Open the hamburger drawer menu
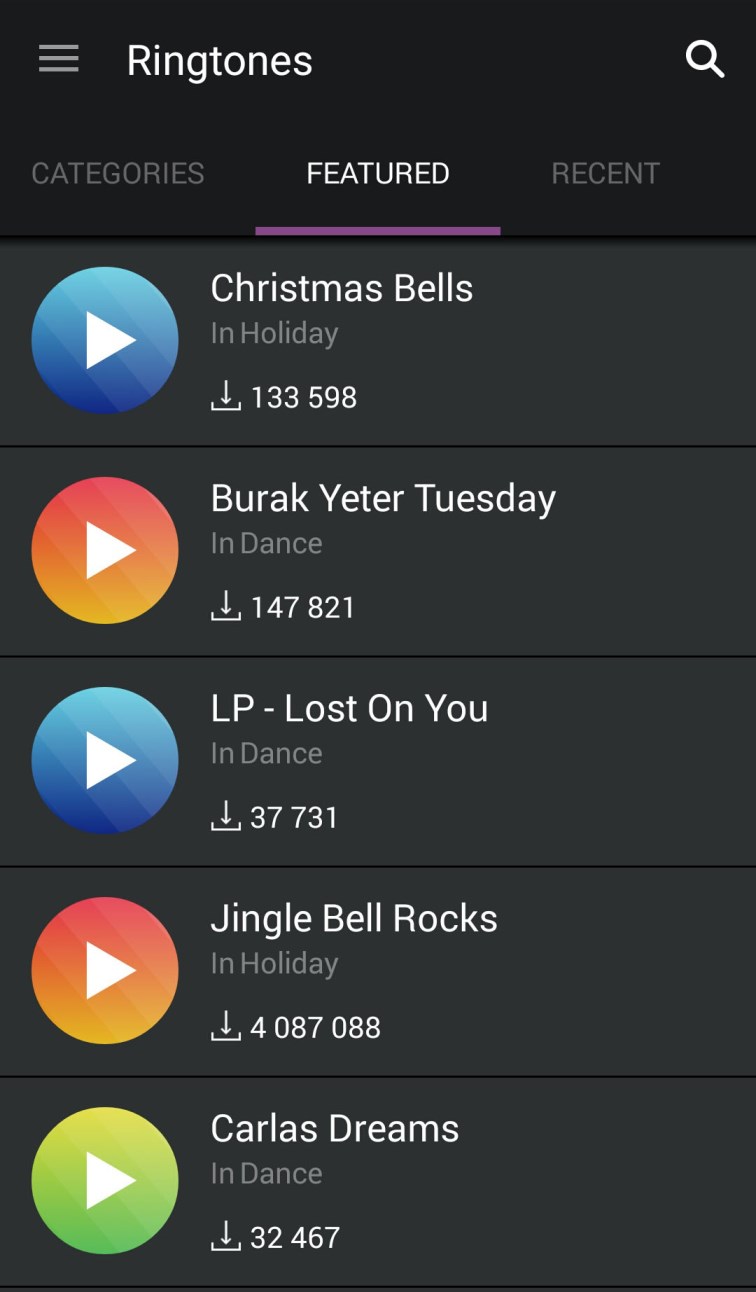 (x=59, y=60)
